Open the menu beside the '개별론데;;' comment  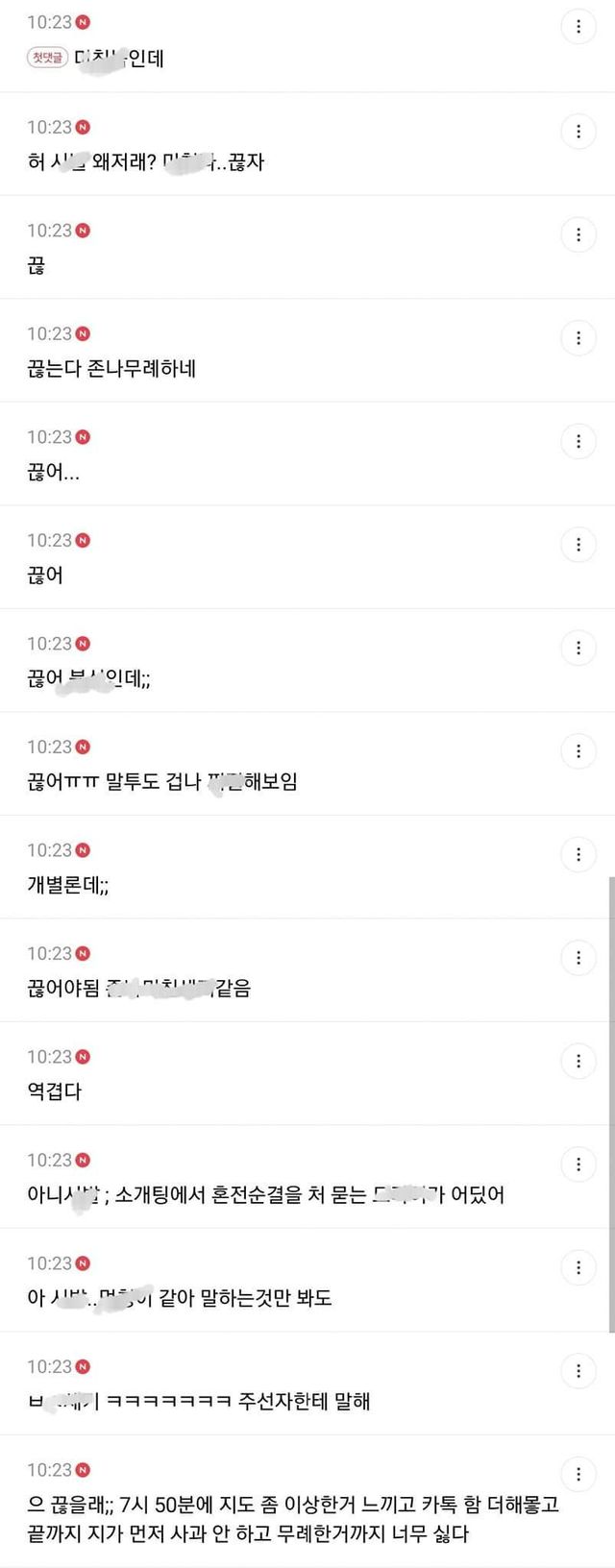(578, 854)
